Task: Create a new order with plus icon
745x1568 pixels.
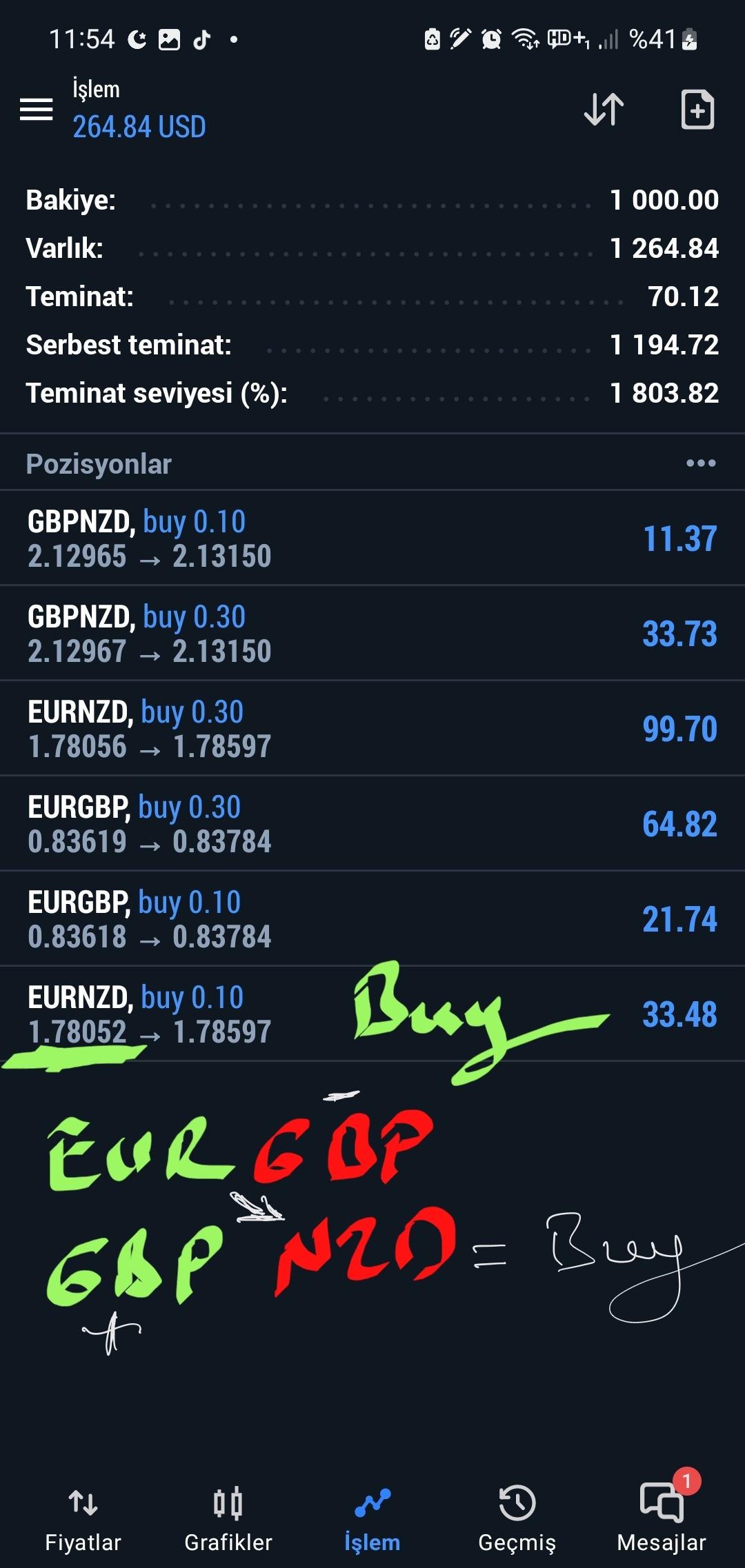Action: pyautogui.click(x=697, y=109)
